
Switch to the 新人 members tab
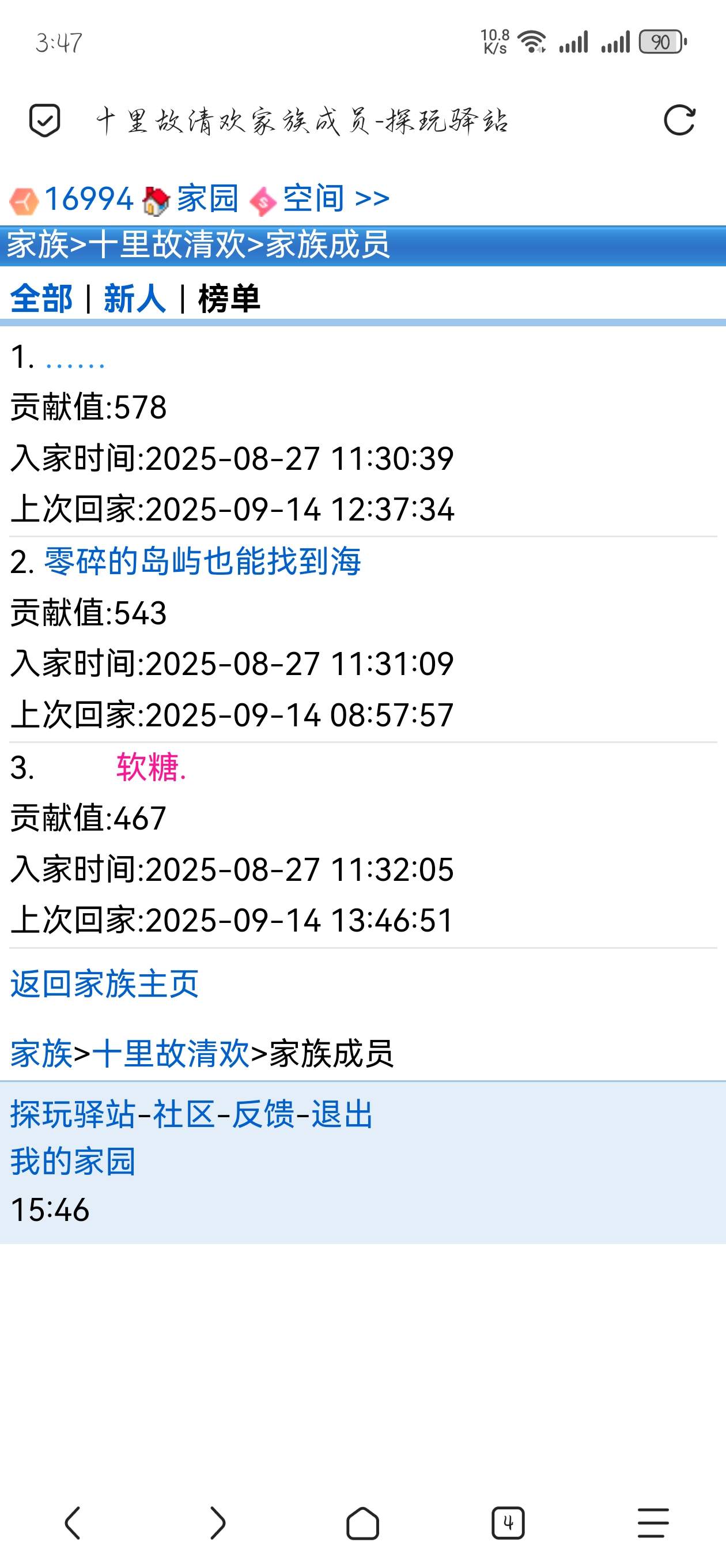[x=135, y=299]
